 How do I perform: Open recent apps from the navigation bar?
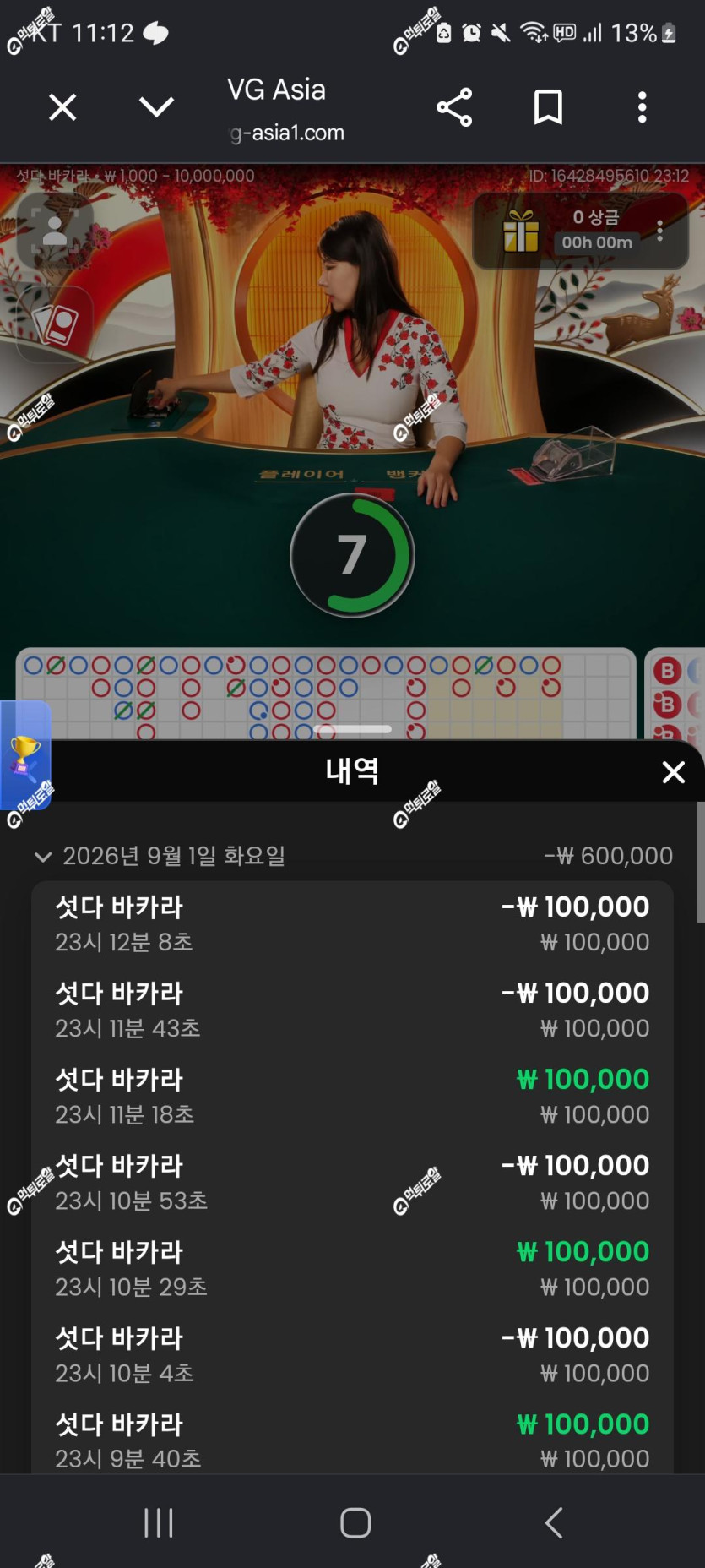(159, 1522)
